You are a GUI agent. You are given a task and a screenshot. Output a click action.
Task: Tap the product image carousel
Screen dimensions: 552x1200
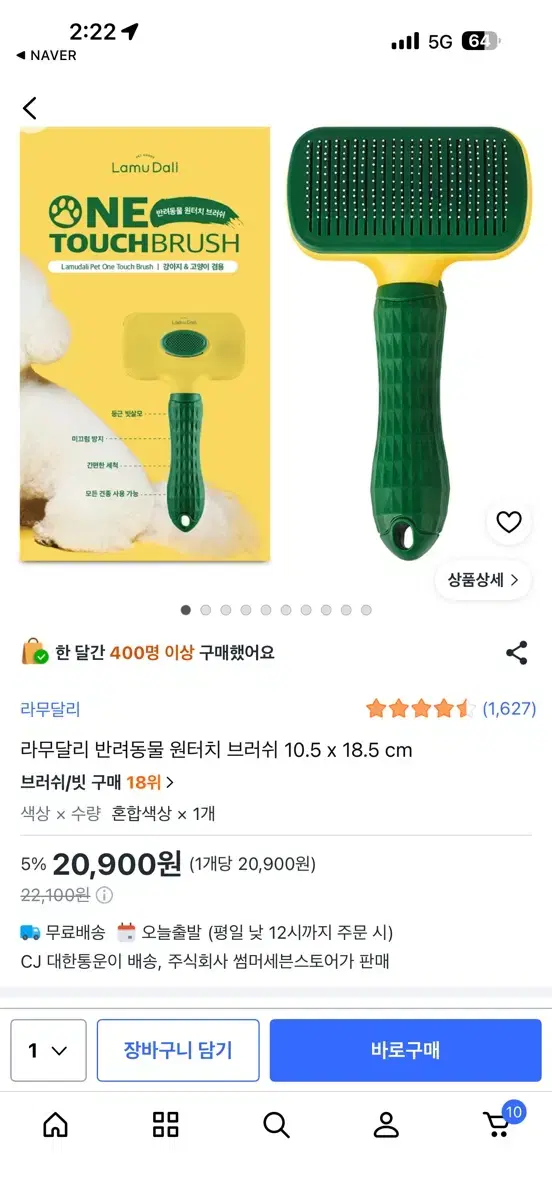(x=276, y=346)
